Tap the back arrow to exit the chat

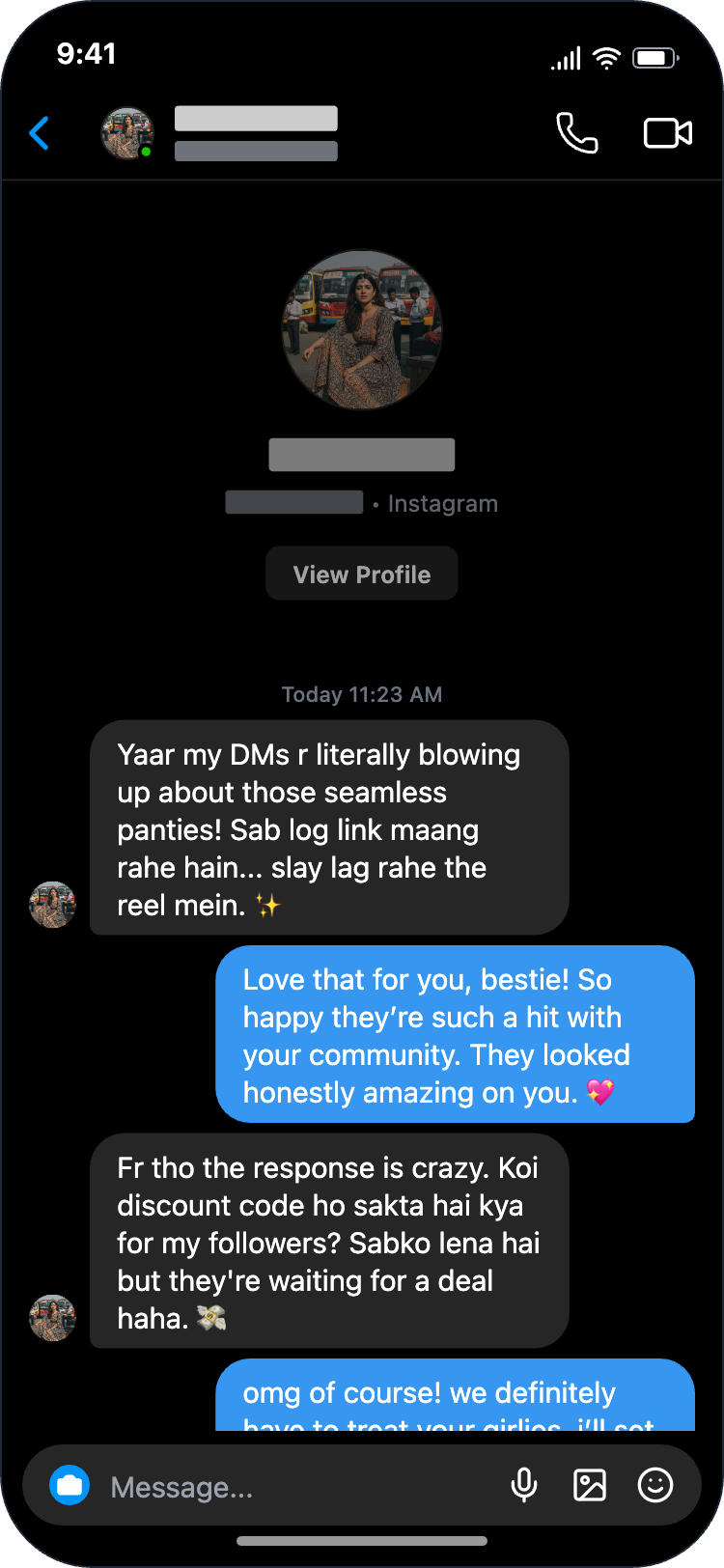click(x=39, y=133)
